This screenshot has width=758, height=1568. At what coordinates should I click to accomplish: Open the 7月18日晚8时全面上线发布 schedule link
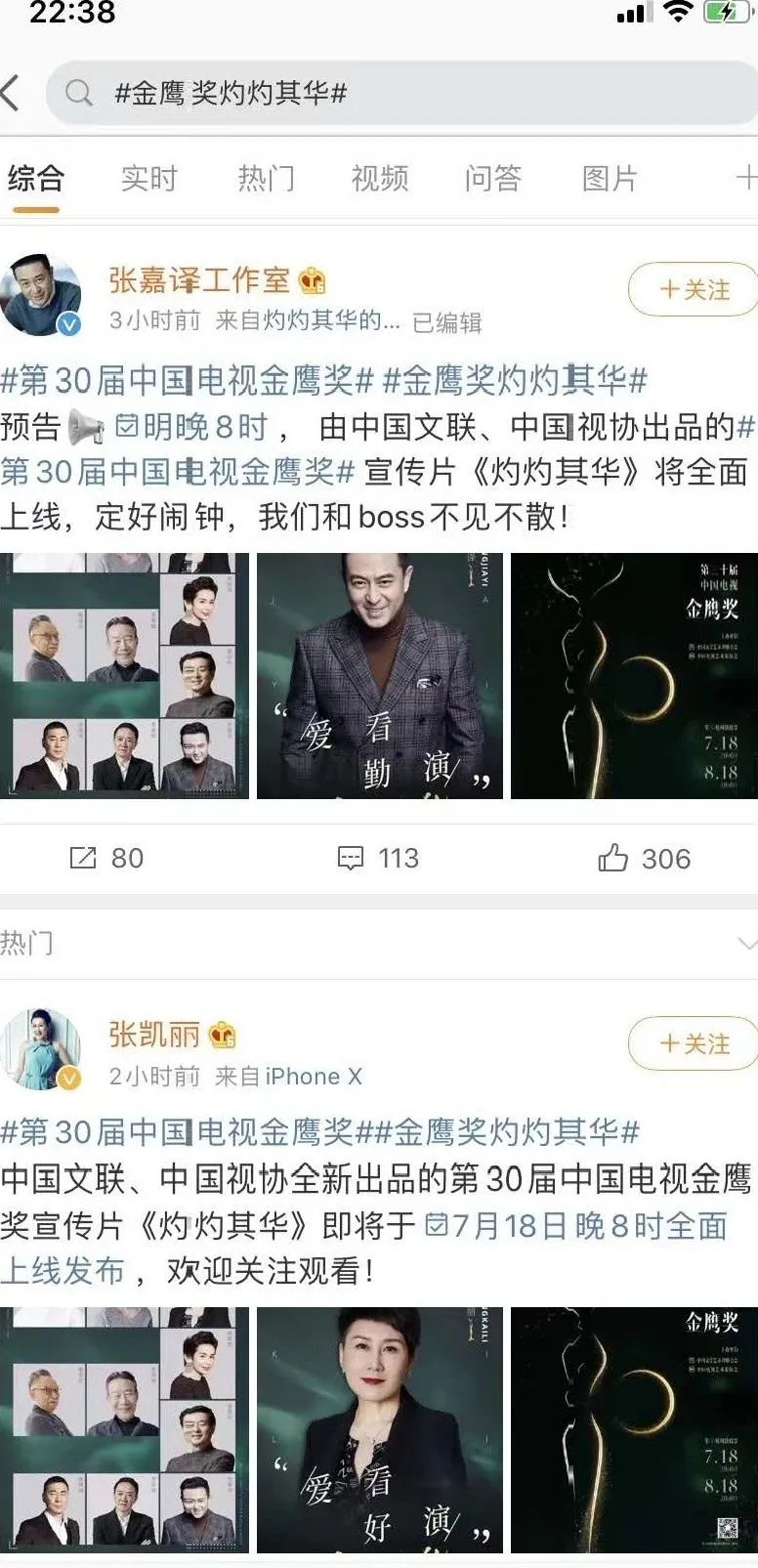pos(576,1227)
